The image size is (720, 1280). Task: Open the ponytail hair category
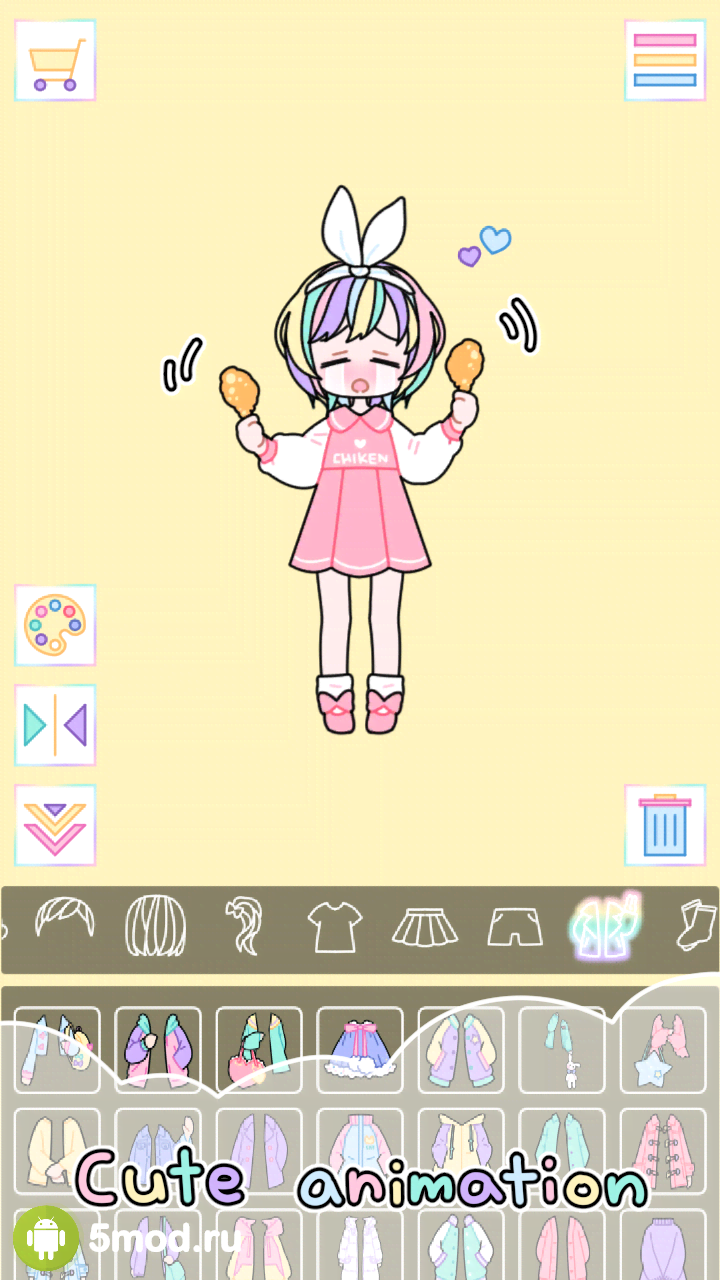click(241, 925)
